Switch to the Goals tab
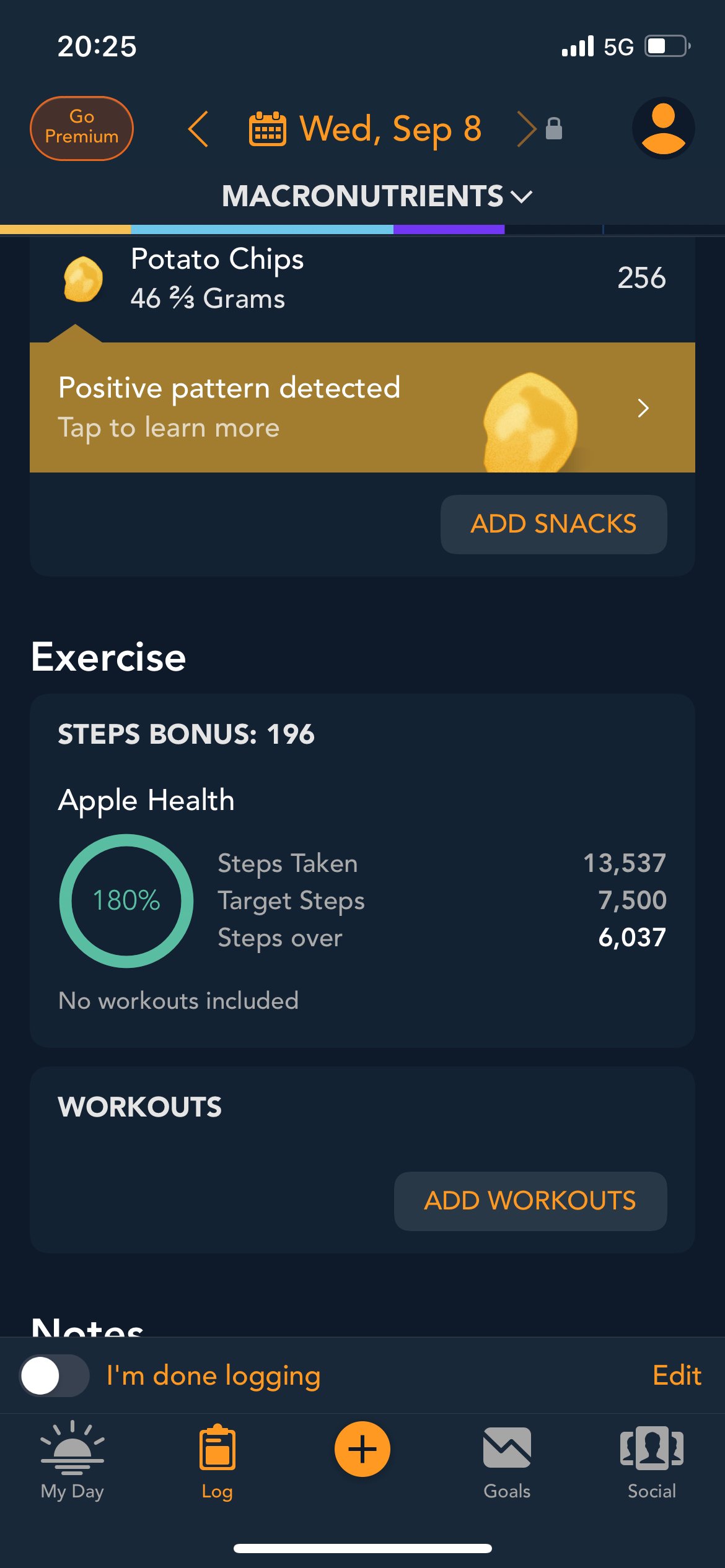Image resolution: width=725 pixels, height=1568 pixels. click(507, 1460)
